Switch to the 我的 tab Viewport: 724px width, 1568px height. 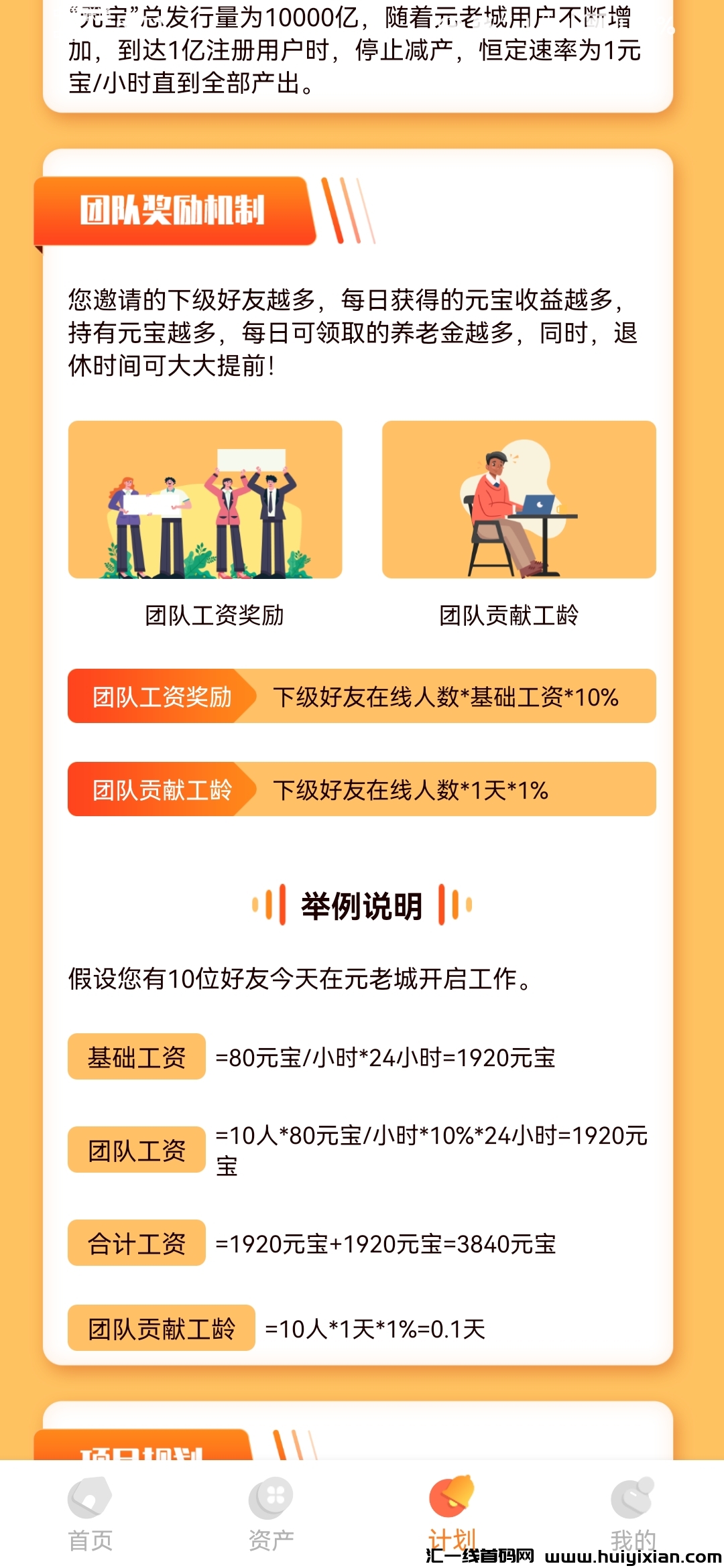coord(633,1514)
